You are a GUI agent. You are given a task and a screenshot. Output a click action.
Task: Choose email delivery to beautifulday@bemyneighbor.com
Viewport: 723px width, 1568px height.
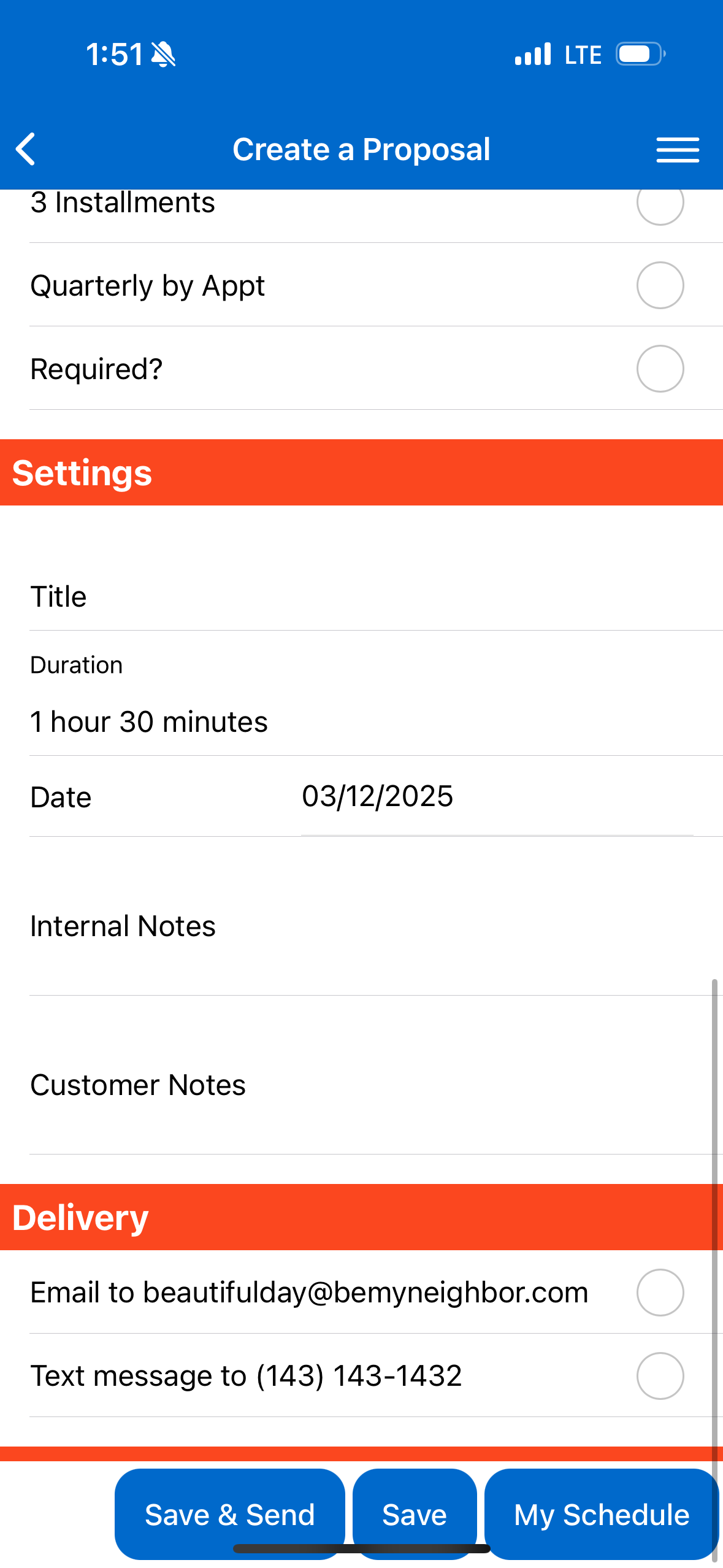[x=660, y=1293]
